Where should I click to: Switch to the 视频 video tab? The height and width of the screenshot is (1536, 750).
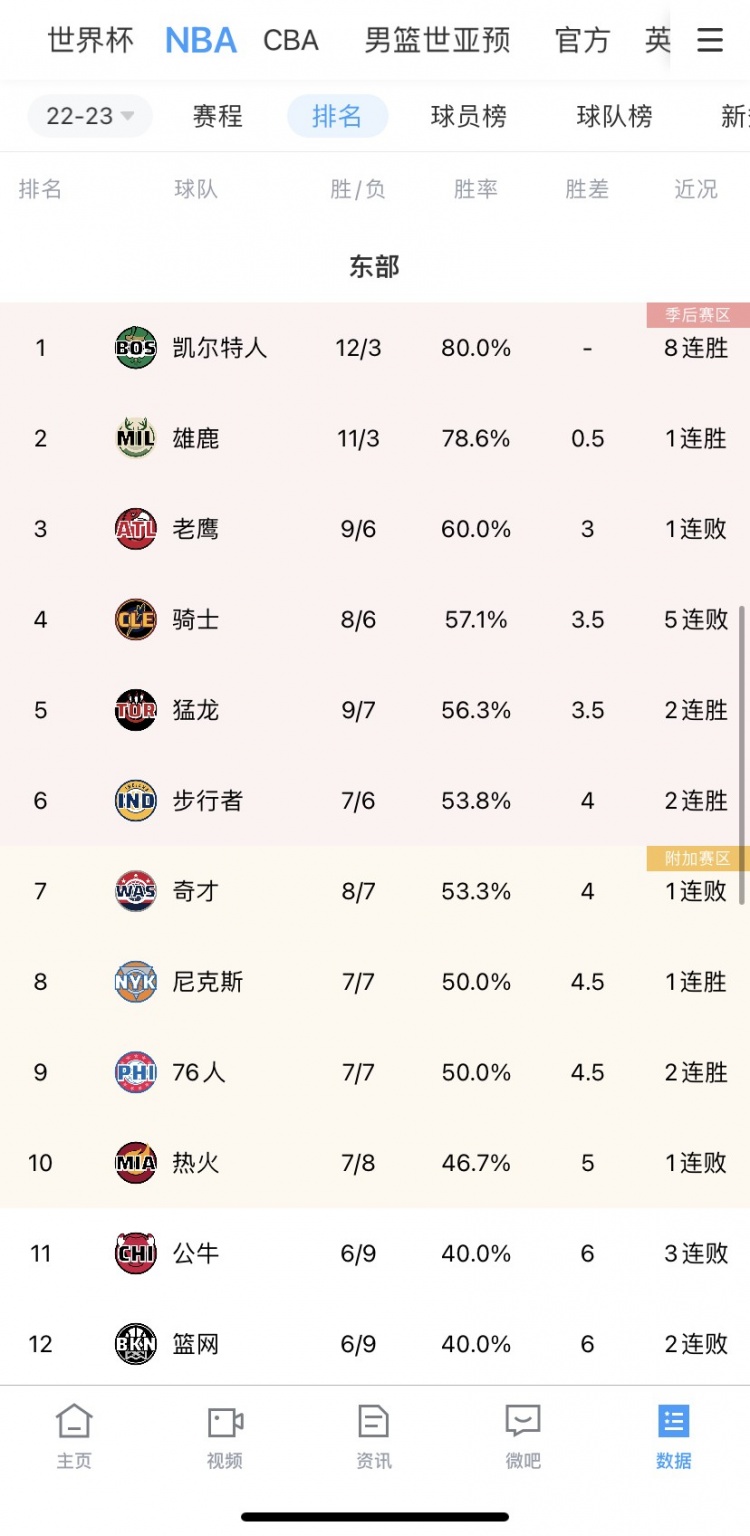pyautogui.click(x=225, y=1437)
